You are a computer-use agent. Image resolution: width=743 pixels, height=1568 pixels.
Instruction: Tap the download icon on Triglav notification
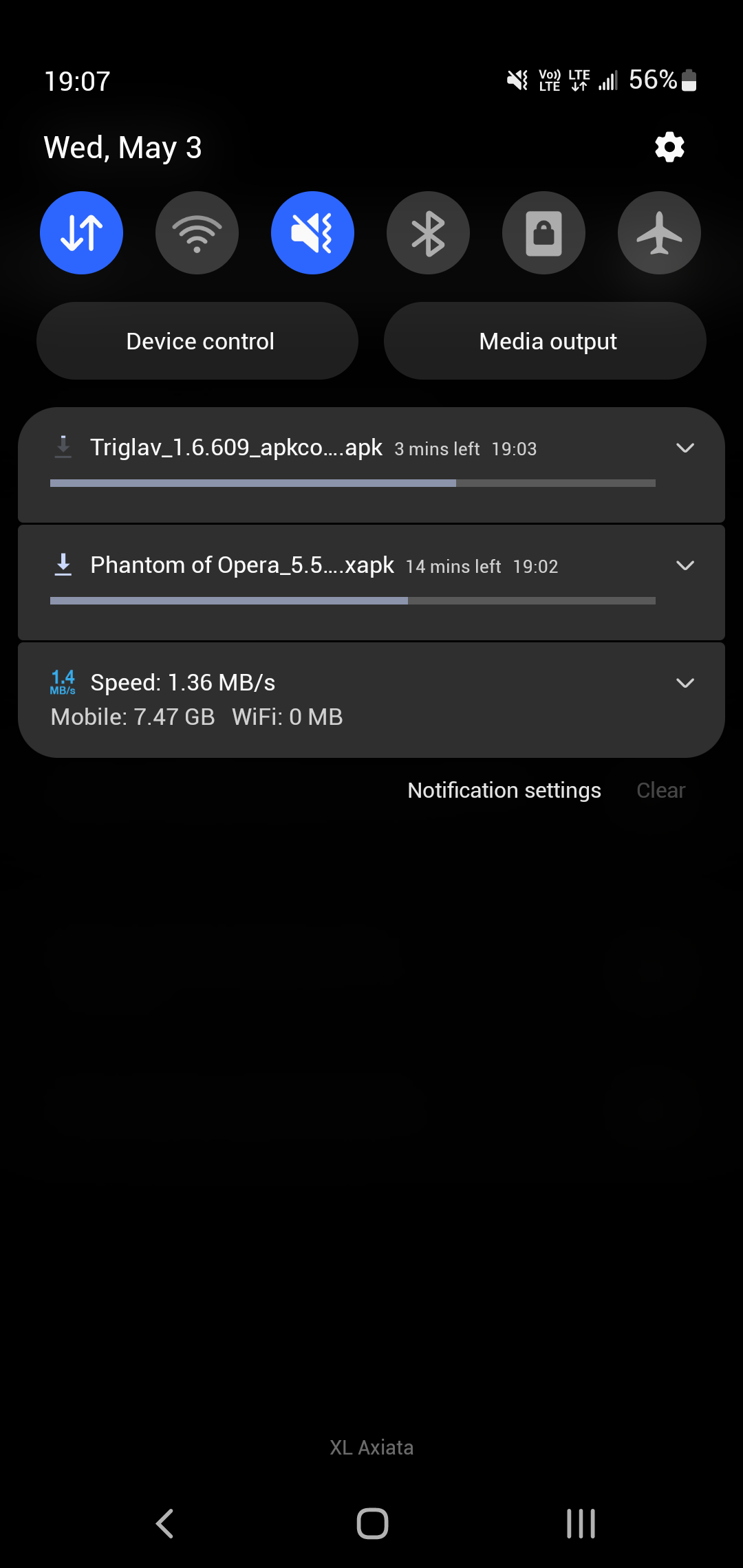tap(63, 448)
